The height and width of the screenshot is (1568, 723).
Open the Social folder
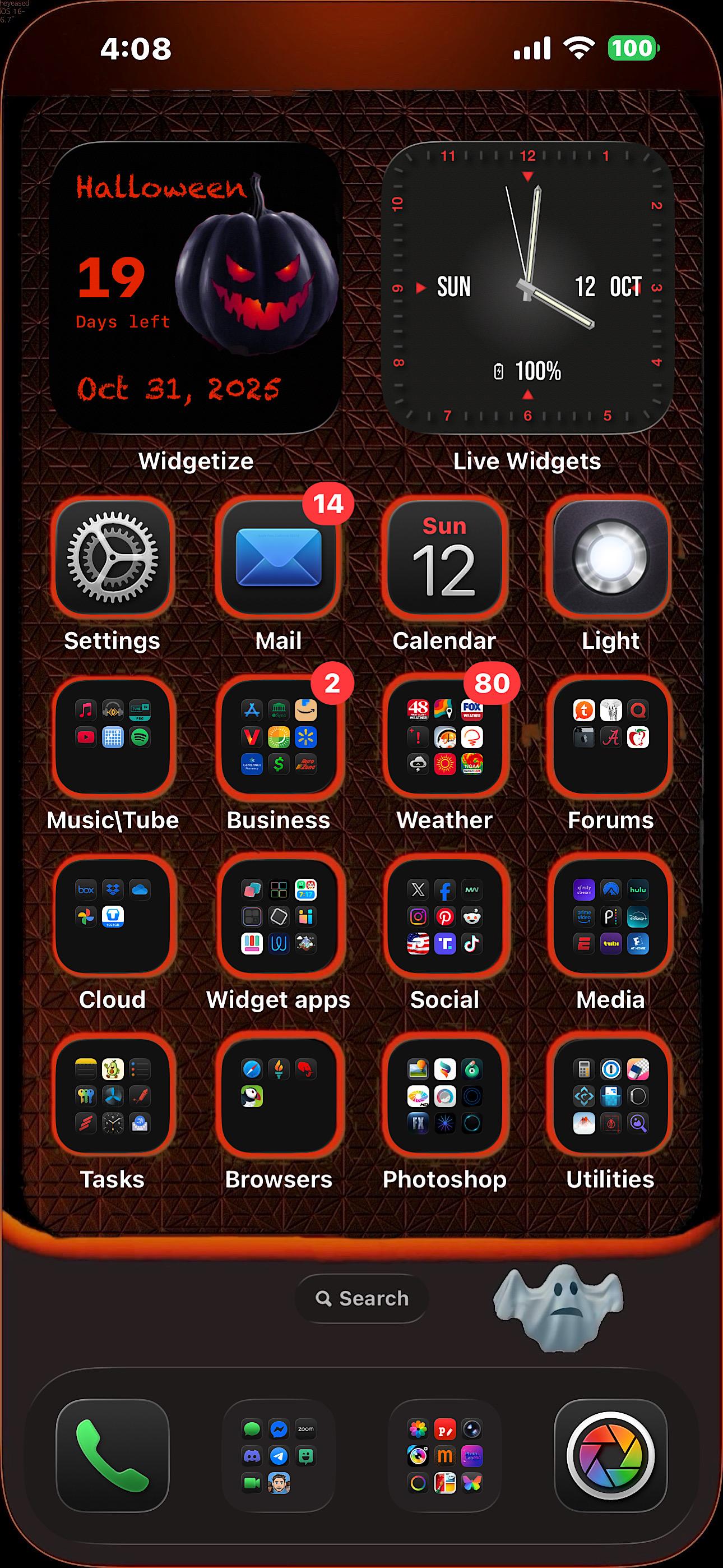point(445,916)
